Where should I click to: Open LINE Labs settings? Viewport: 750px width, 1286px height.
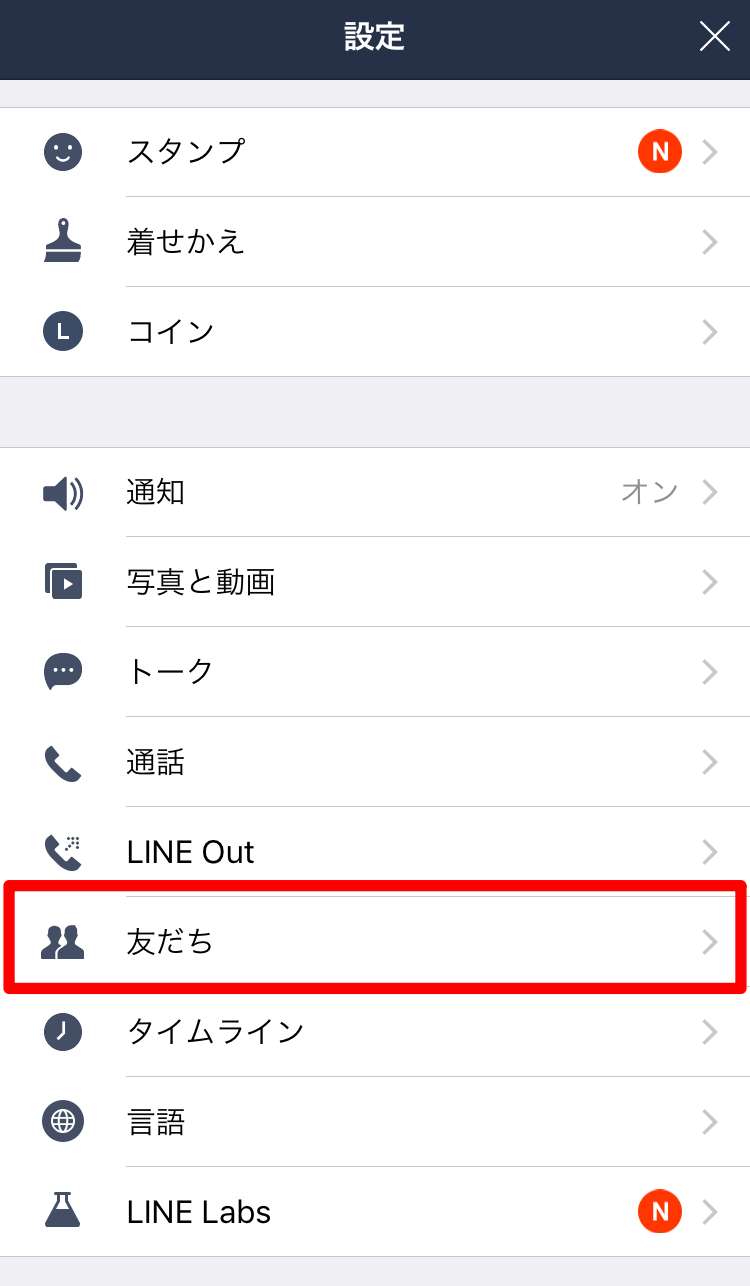tap(375, 1212)
